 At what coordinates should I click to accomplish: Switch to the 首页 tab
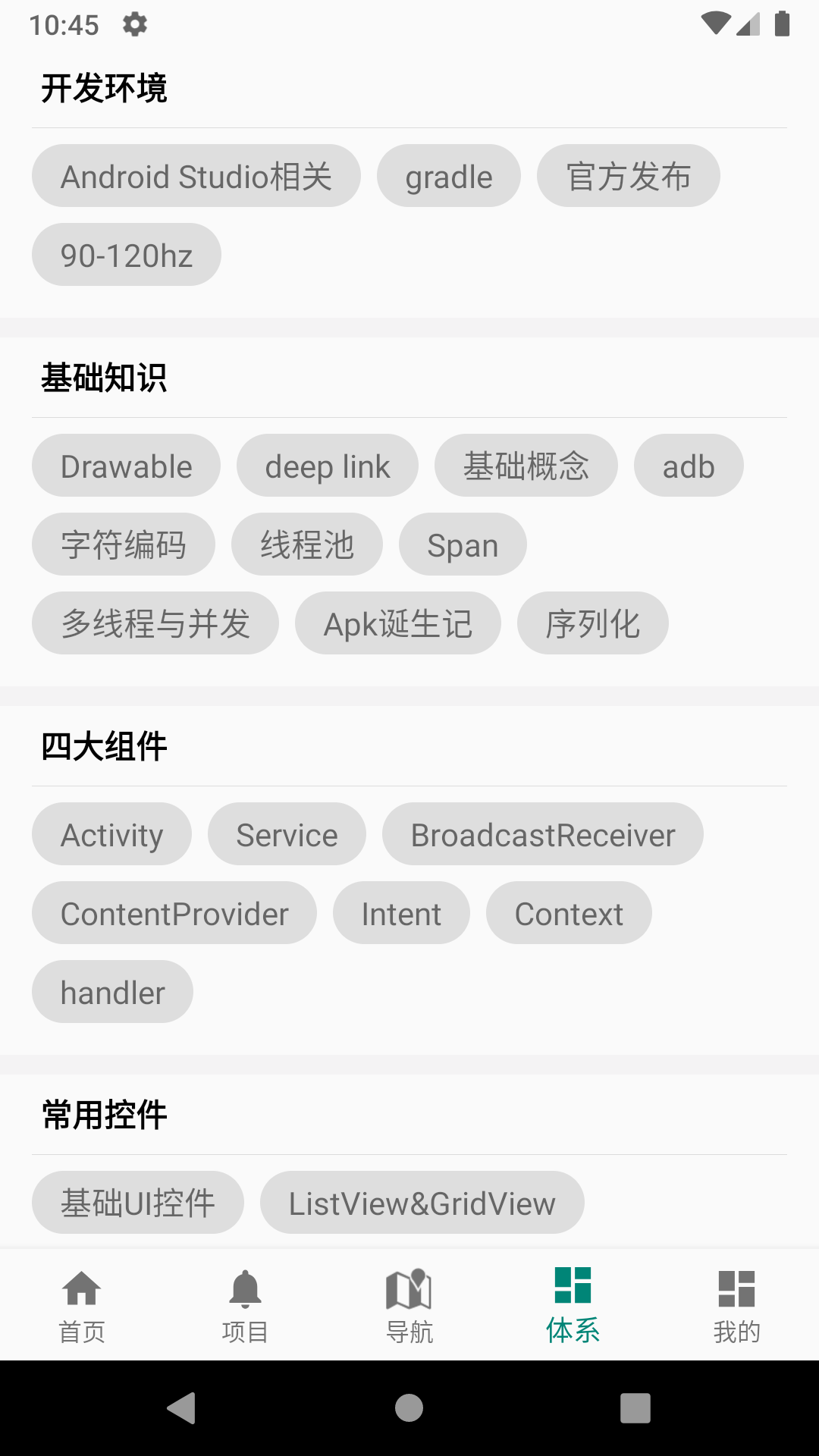[82, 1306]
